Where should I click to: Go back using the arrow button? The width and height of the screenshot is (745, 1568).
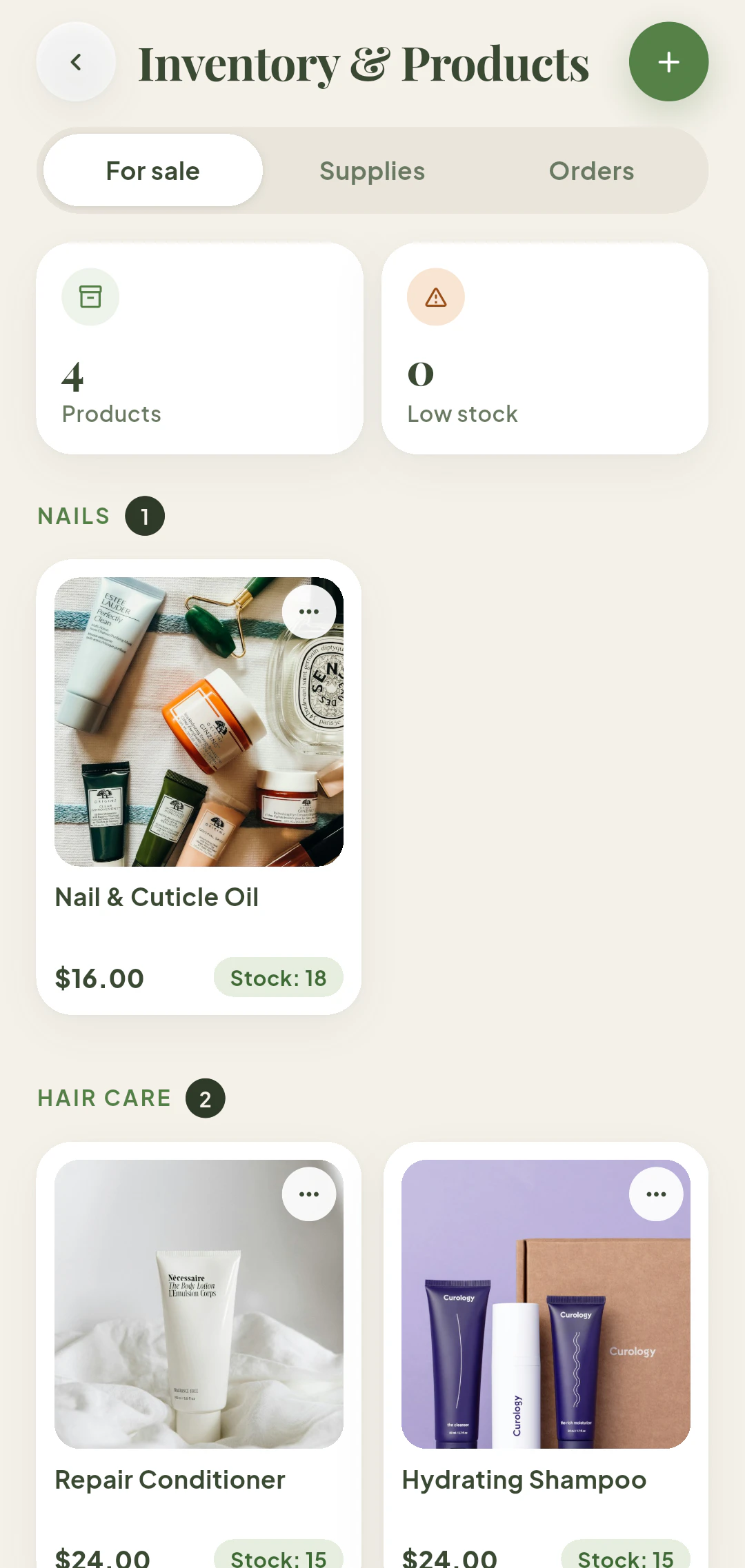[x=76, y=62]
